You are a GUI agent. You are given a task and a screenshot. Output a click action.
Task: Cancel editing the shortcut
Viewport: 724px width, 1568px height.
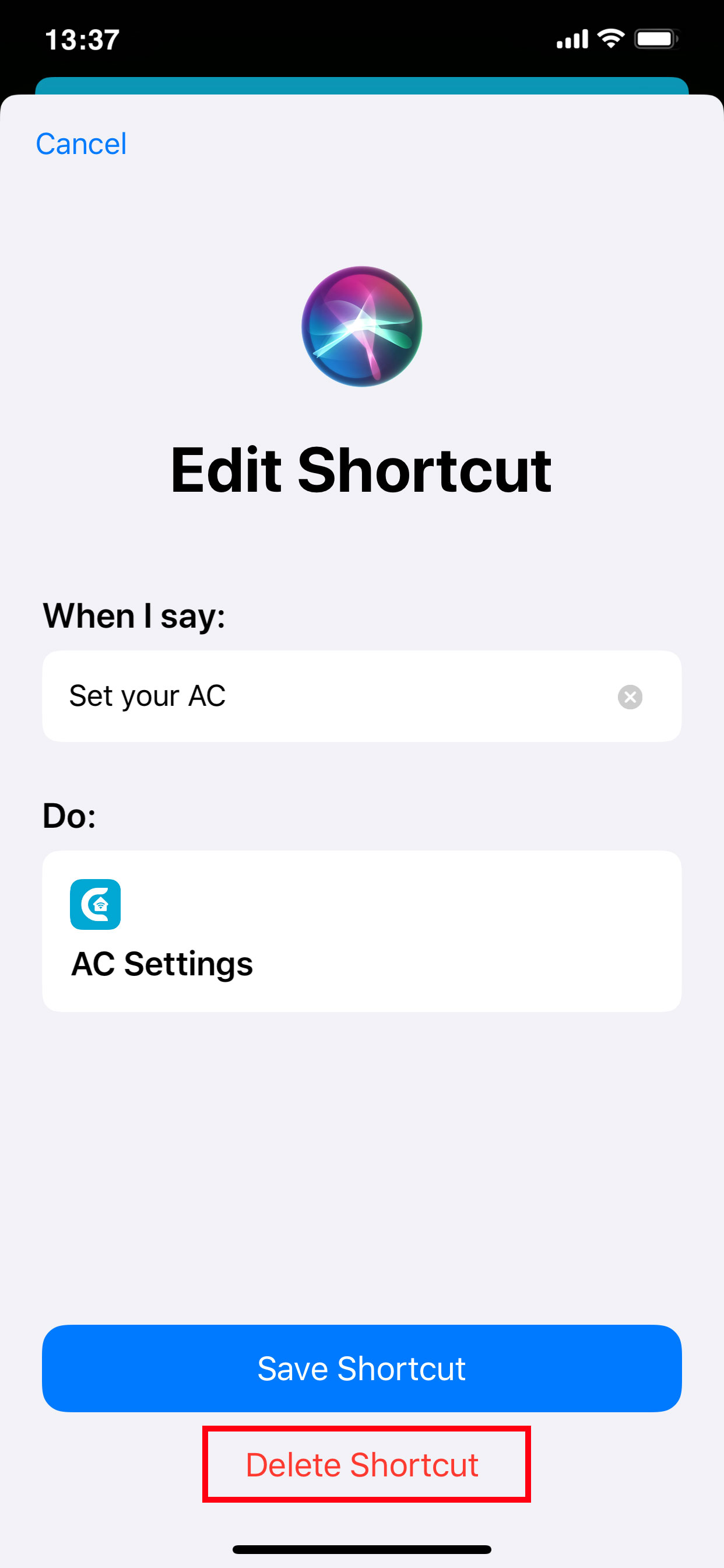tap(81, 144)
